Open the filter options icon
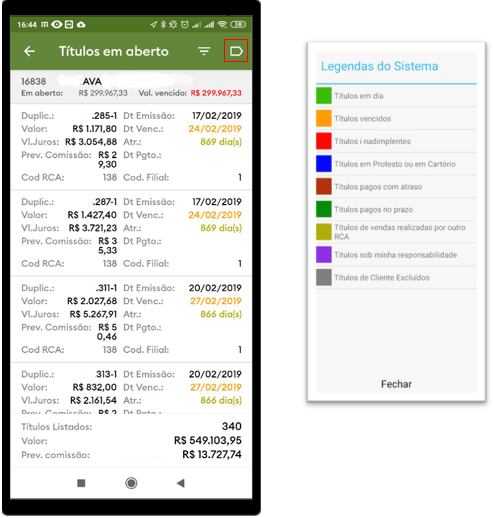The image size is (493, 518). [x=204, y=51]
